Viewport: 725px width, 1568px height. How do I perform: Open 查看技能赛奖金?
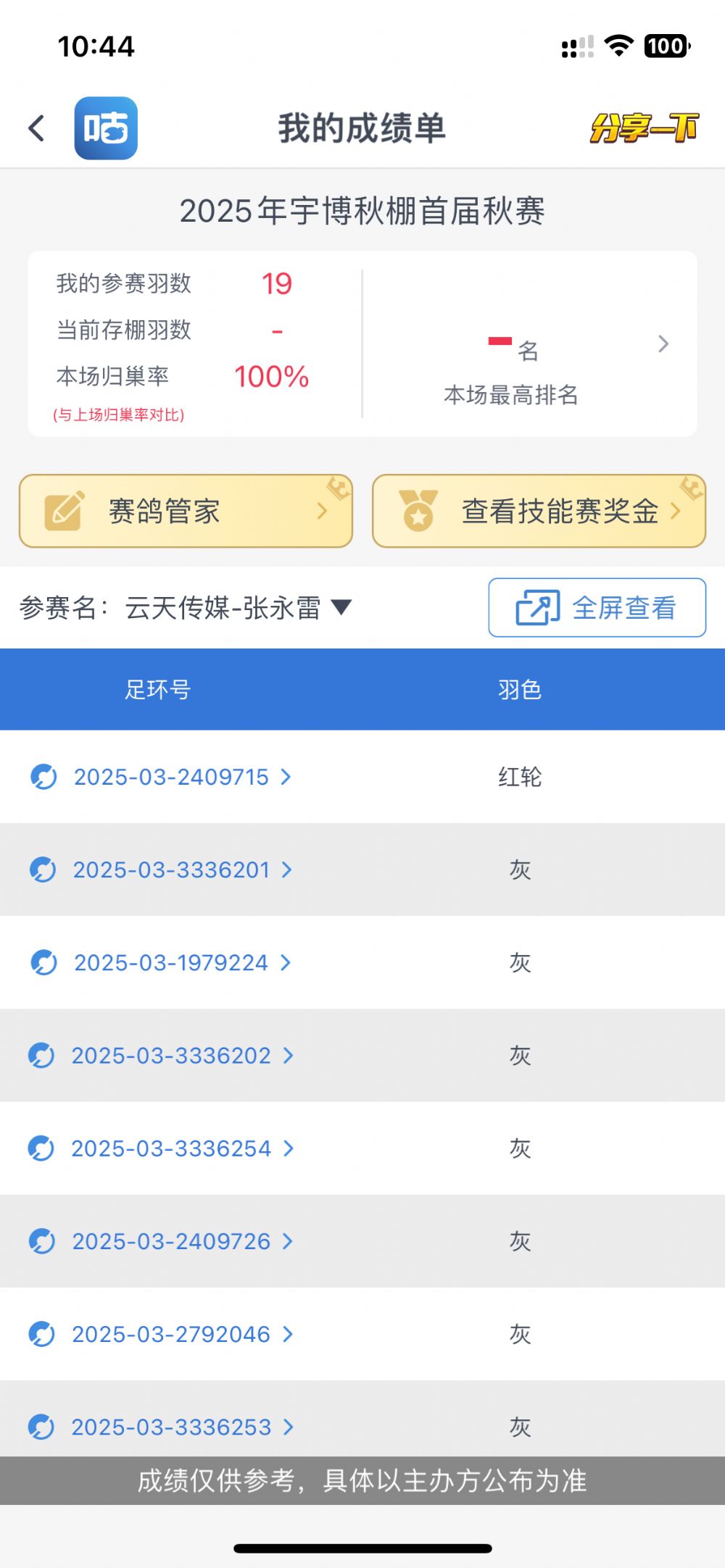pos(539,511)
